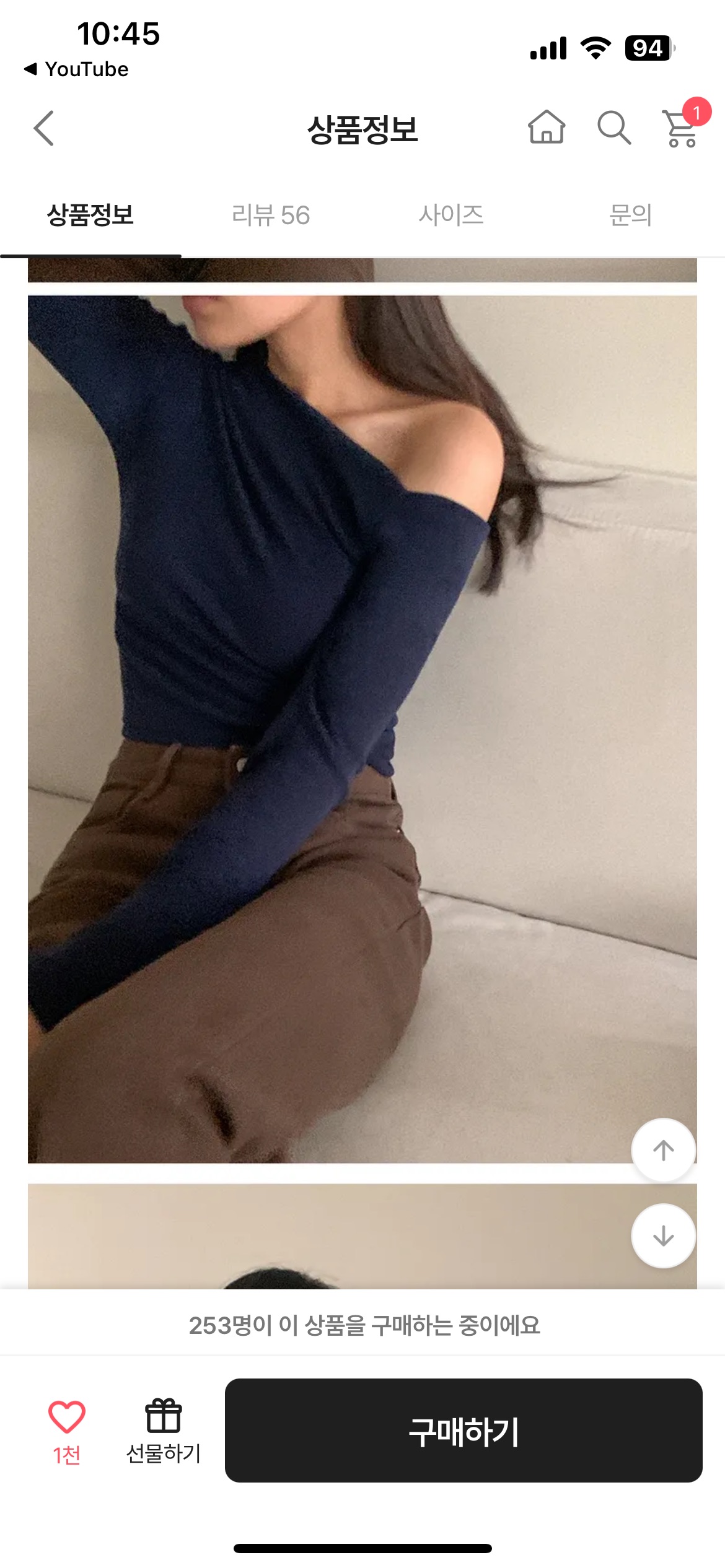Return to YouTube via the status bar link
The height and width of the screenshot is (1568, 725).
(76, 69)
